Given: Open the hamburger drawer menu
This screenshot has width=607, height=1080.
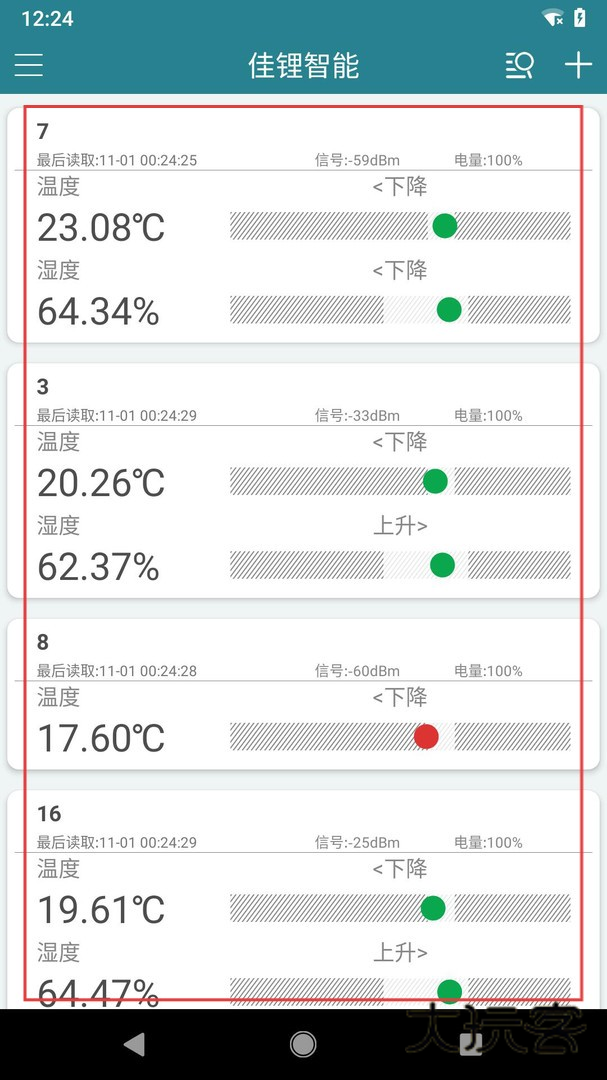Looking at the screenshot, I should point(29,66).
